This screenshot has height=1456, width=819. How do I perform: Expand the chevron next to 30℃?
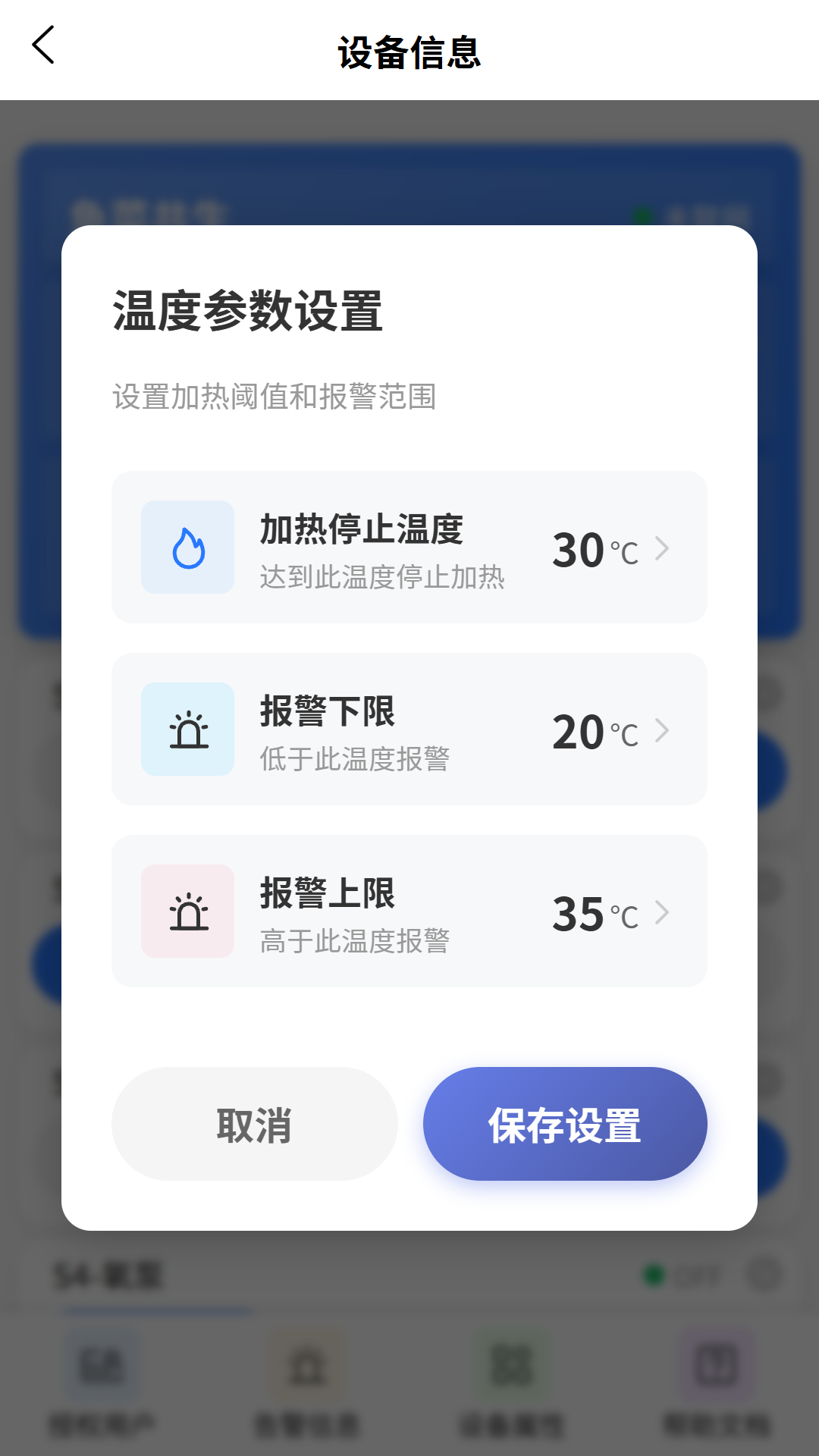662,547
